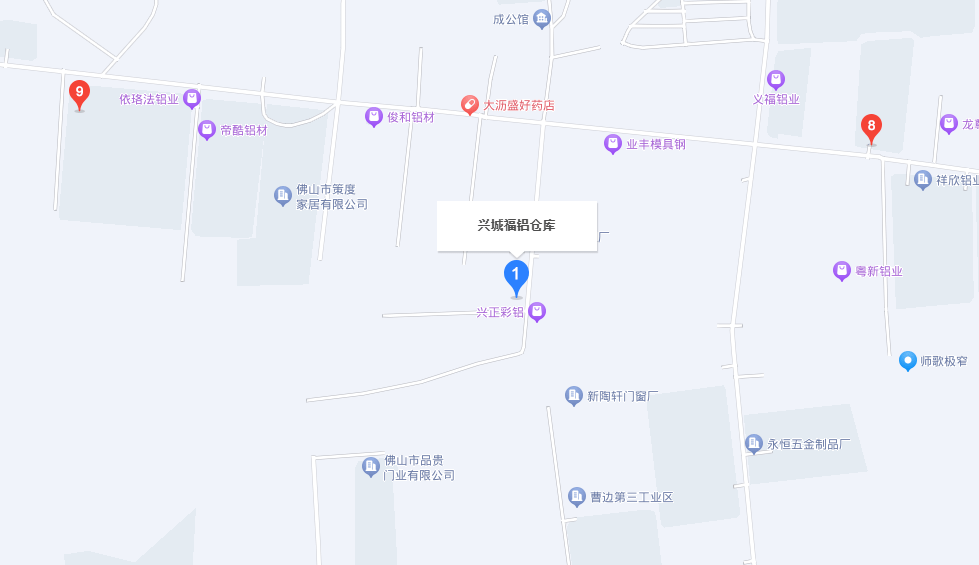Select the 俊和铝材 place marker
This screenshot has width=979, height=565.
pos(374,117)
